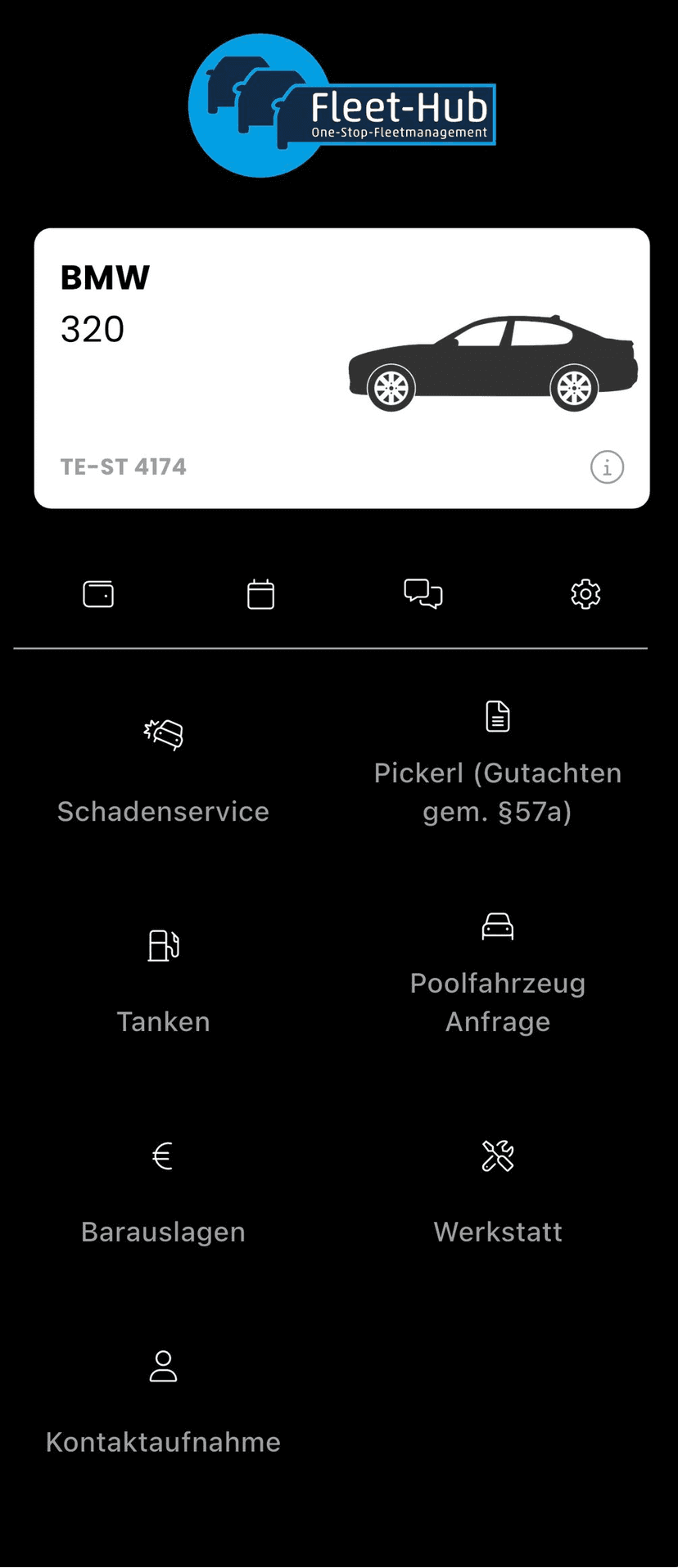Open the Schadenservice damage icon

coord(163,733)
